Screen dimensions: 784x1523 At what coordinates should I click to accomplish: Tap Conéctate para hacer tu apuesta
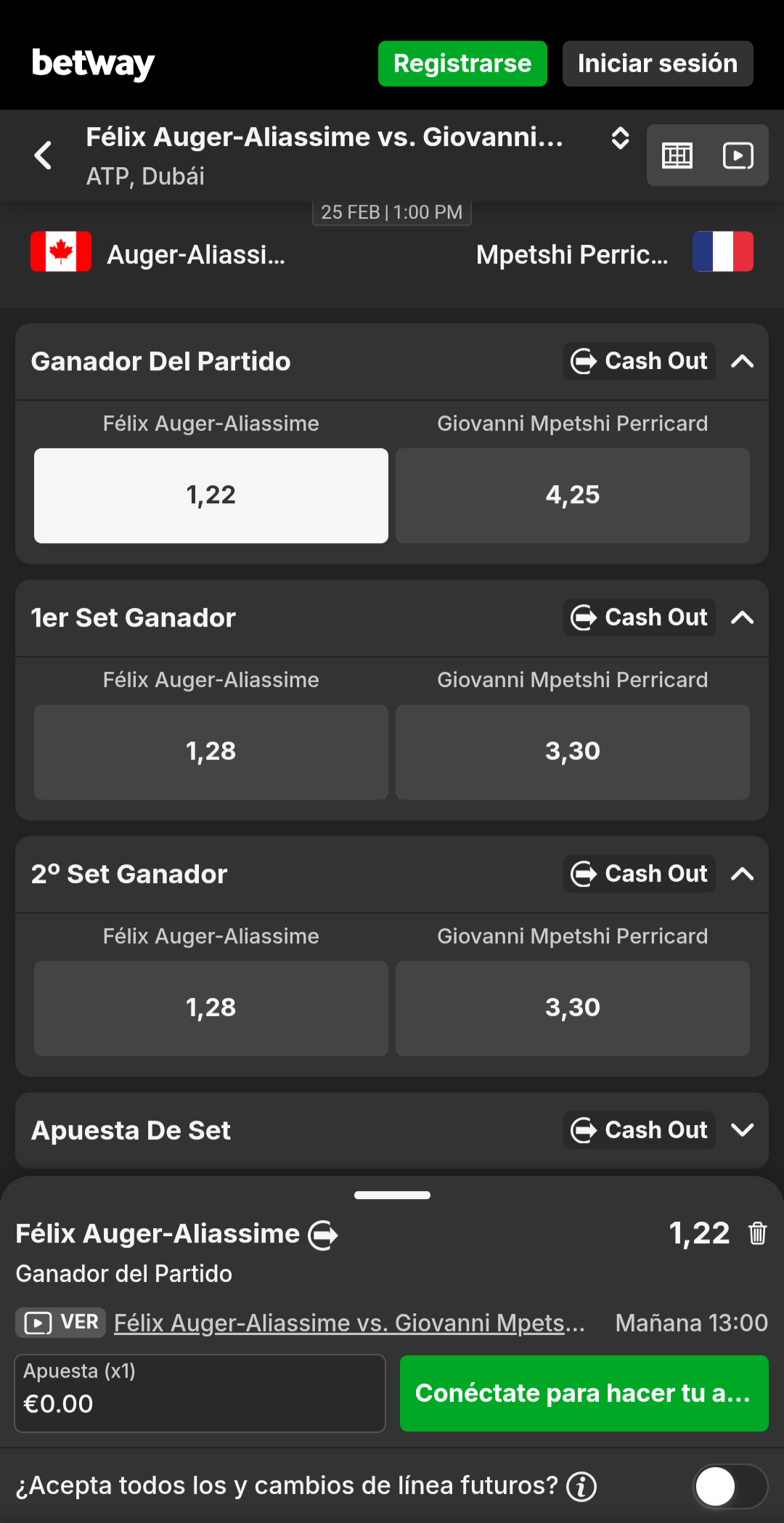pos(584,1393)
